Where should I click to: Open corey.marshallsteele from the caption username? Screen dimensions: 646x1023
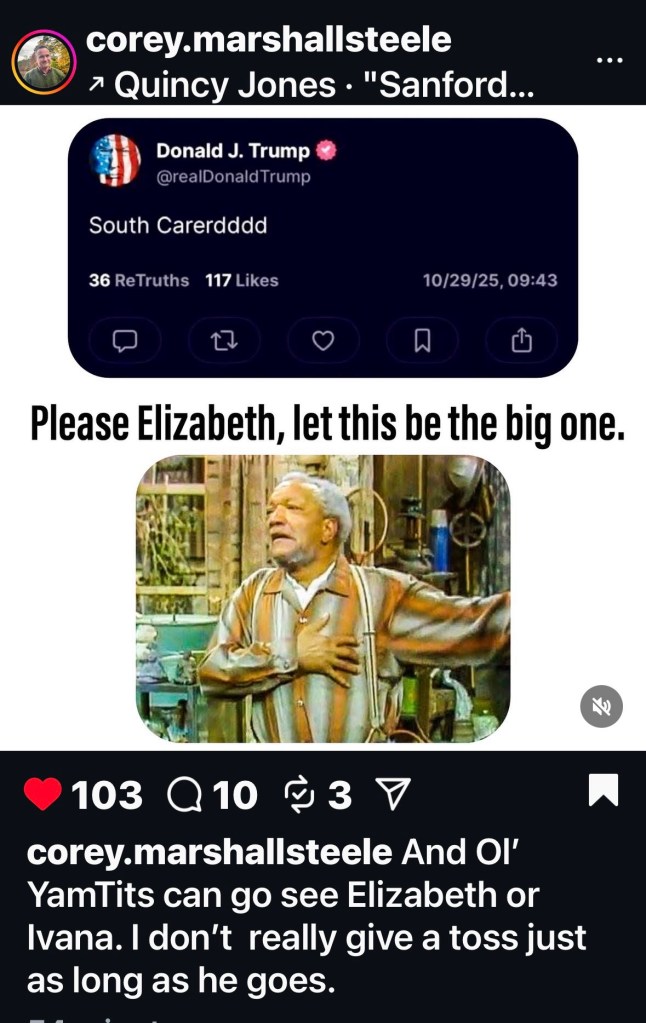209,852
